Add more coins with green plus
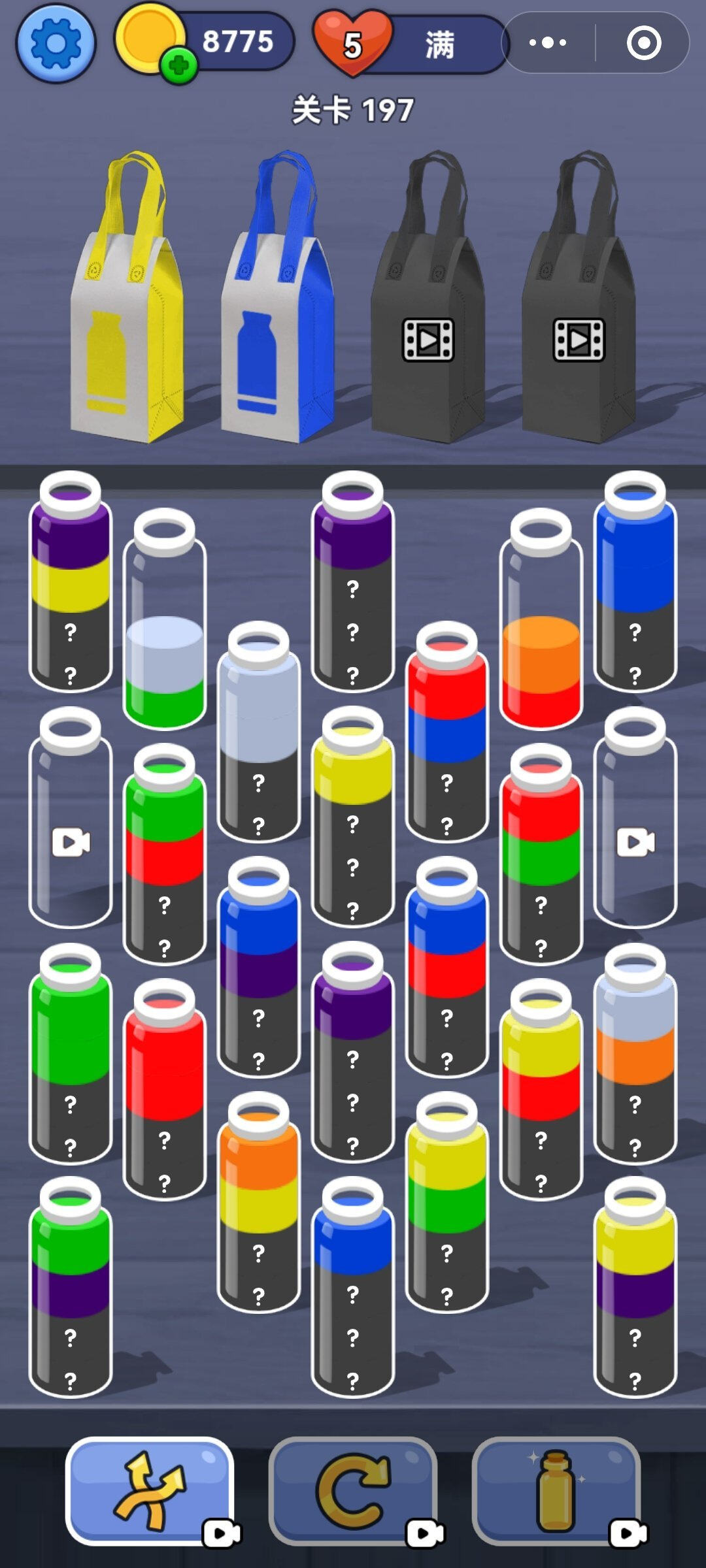Screen dimensions: 706x1568 click(178, 65)
